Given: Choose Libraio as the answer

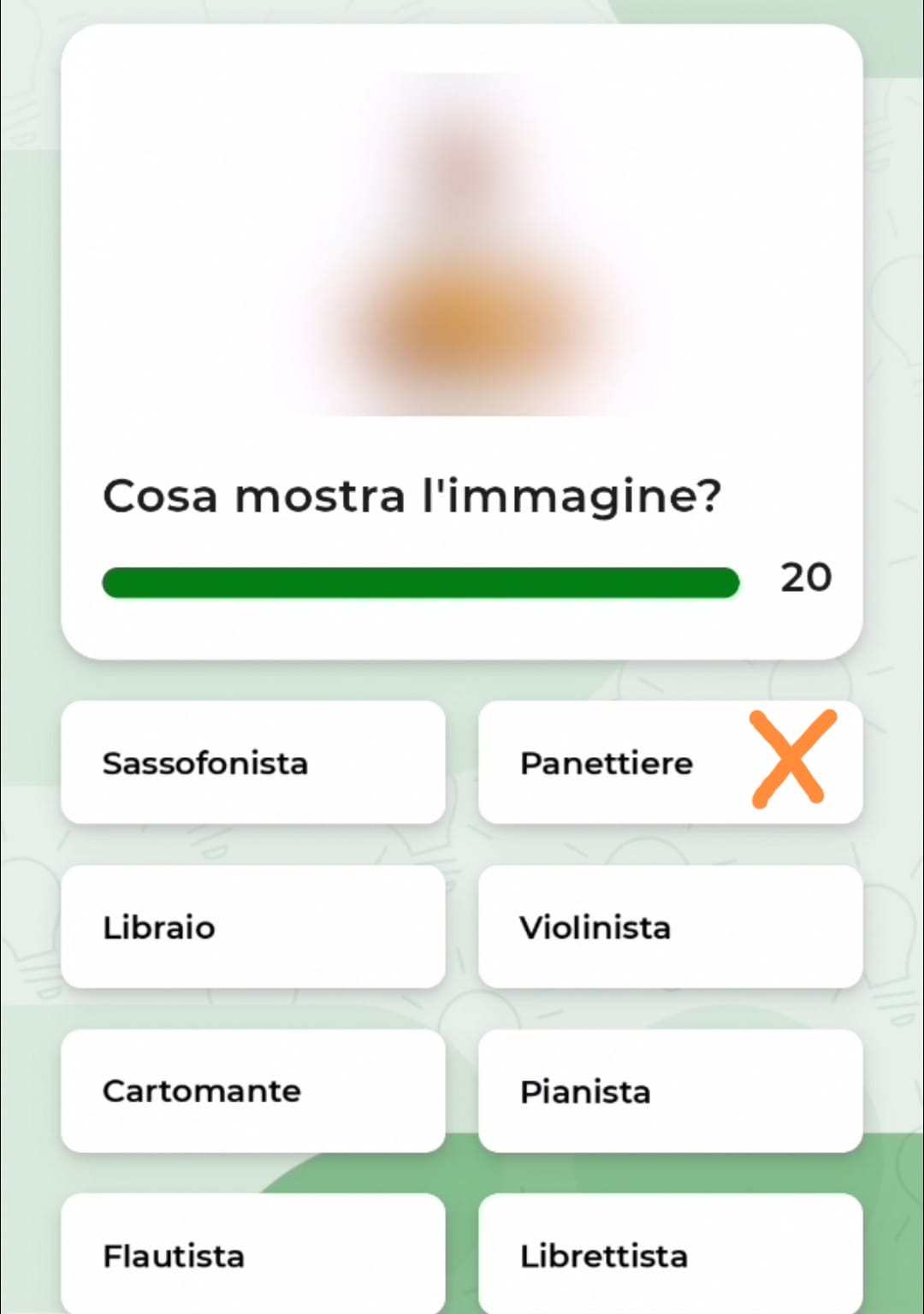Looking at the screenshot, I should [252, 926].
